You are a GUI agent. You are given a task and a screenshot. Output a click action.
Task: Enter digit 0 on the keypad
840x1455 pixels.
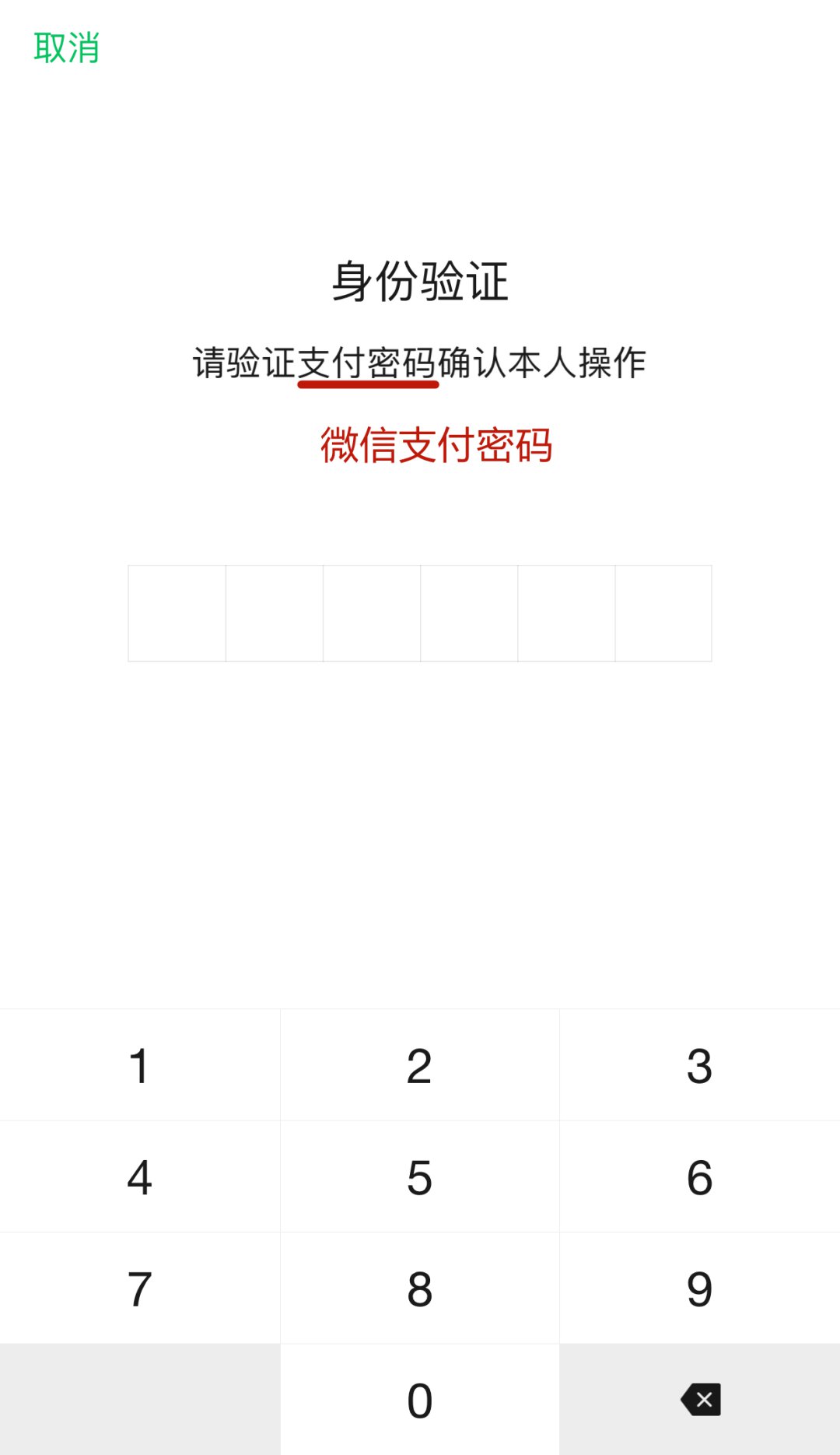click(x=420, y=1400)
